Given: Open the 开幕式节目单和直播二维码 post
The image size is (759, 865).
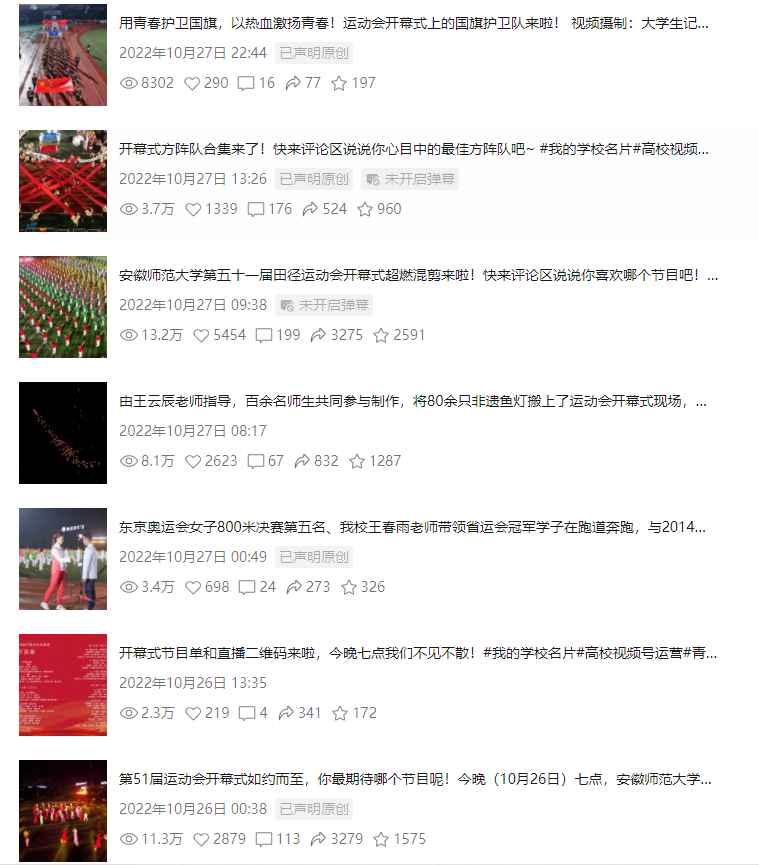Looking at the screenshot, I should (418, 653).
